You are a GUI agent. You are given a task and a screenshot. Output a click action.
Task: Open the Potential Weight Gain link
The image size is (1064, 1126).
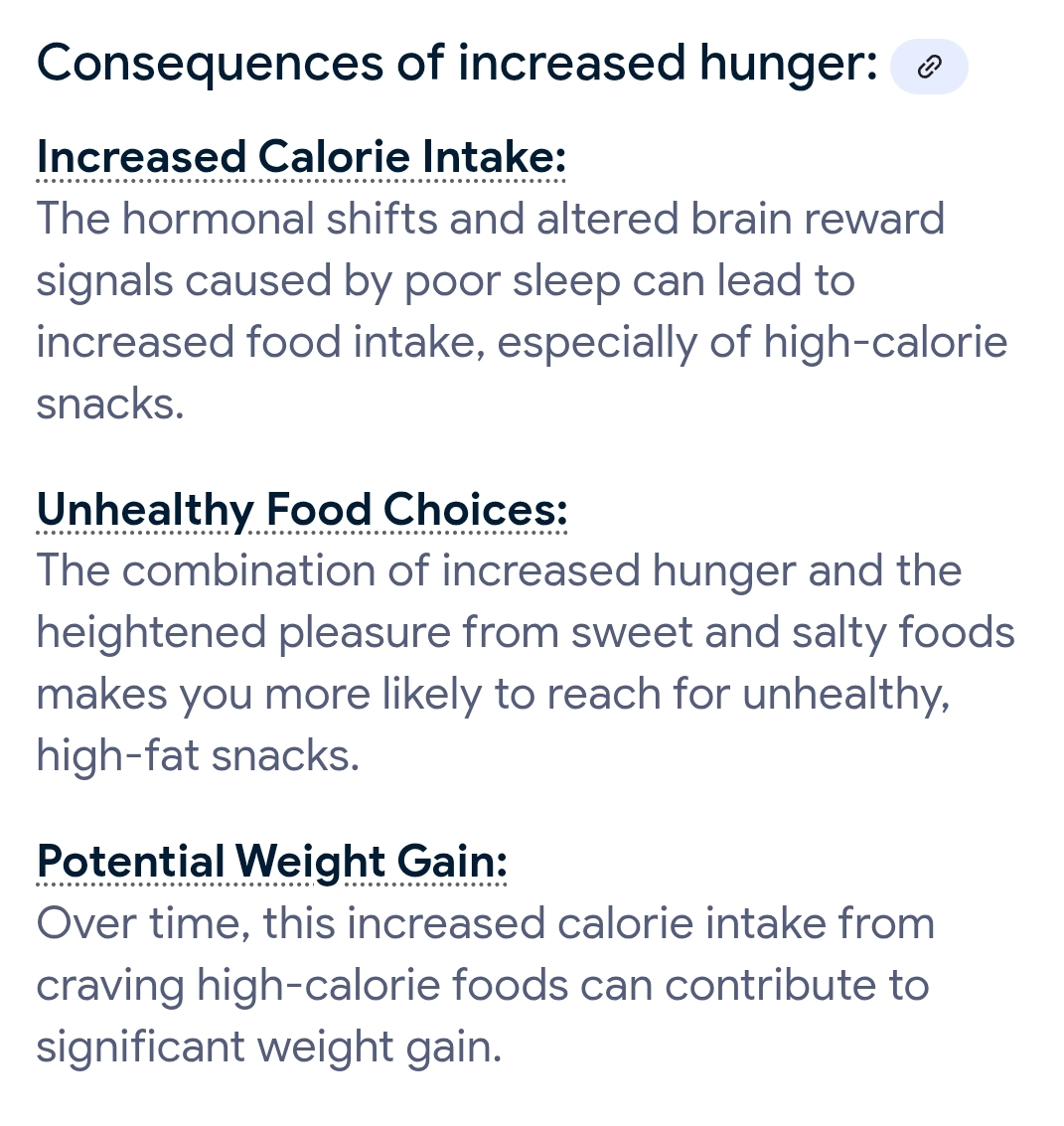(x=271, y=862)
